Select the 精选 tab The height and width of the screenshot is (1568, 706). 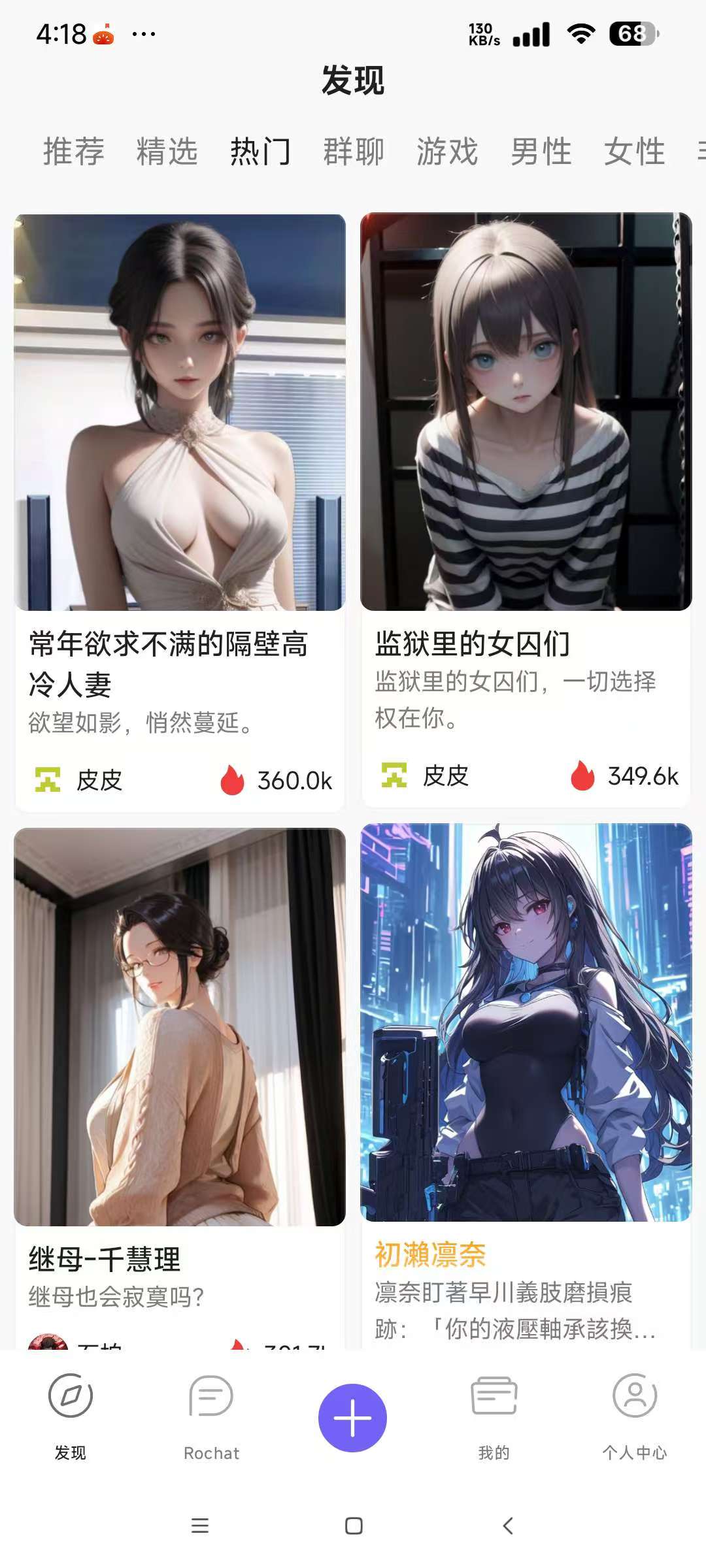pyautogui.click(x=167, y=152)
